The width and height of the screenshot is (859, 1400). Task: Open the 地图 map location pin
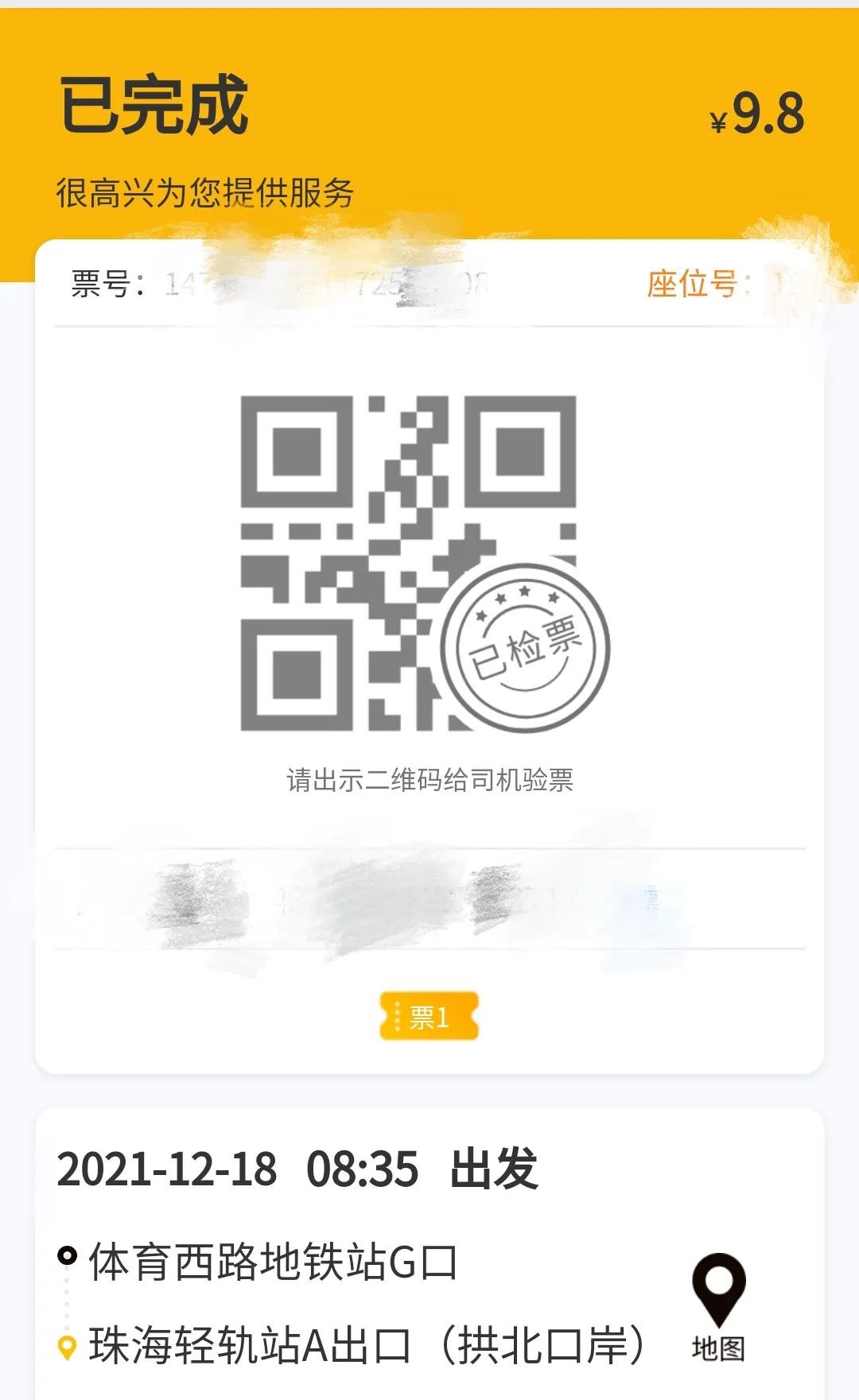(x=718, y=1304)
